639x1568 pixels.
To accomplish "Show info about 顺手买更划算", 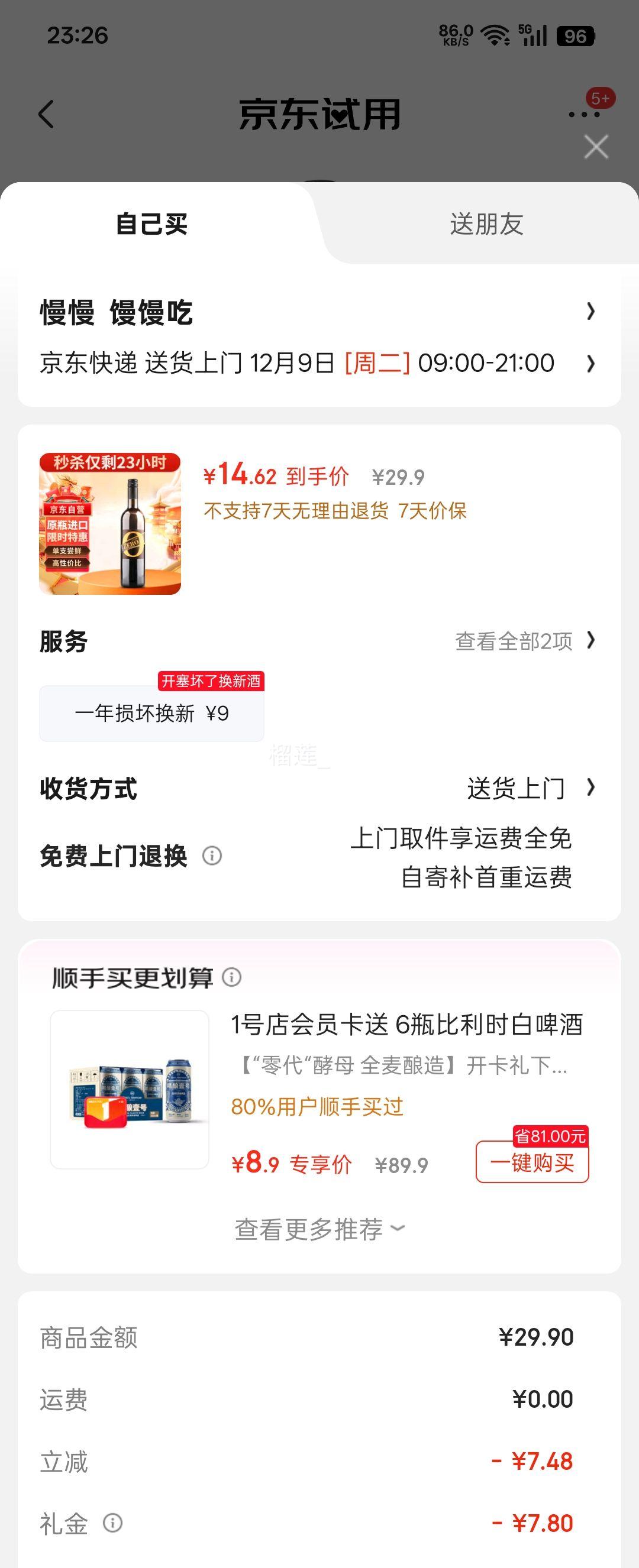I will [231, 977].
